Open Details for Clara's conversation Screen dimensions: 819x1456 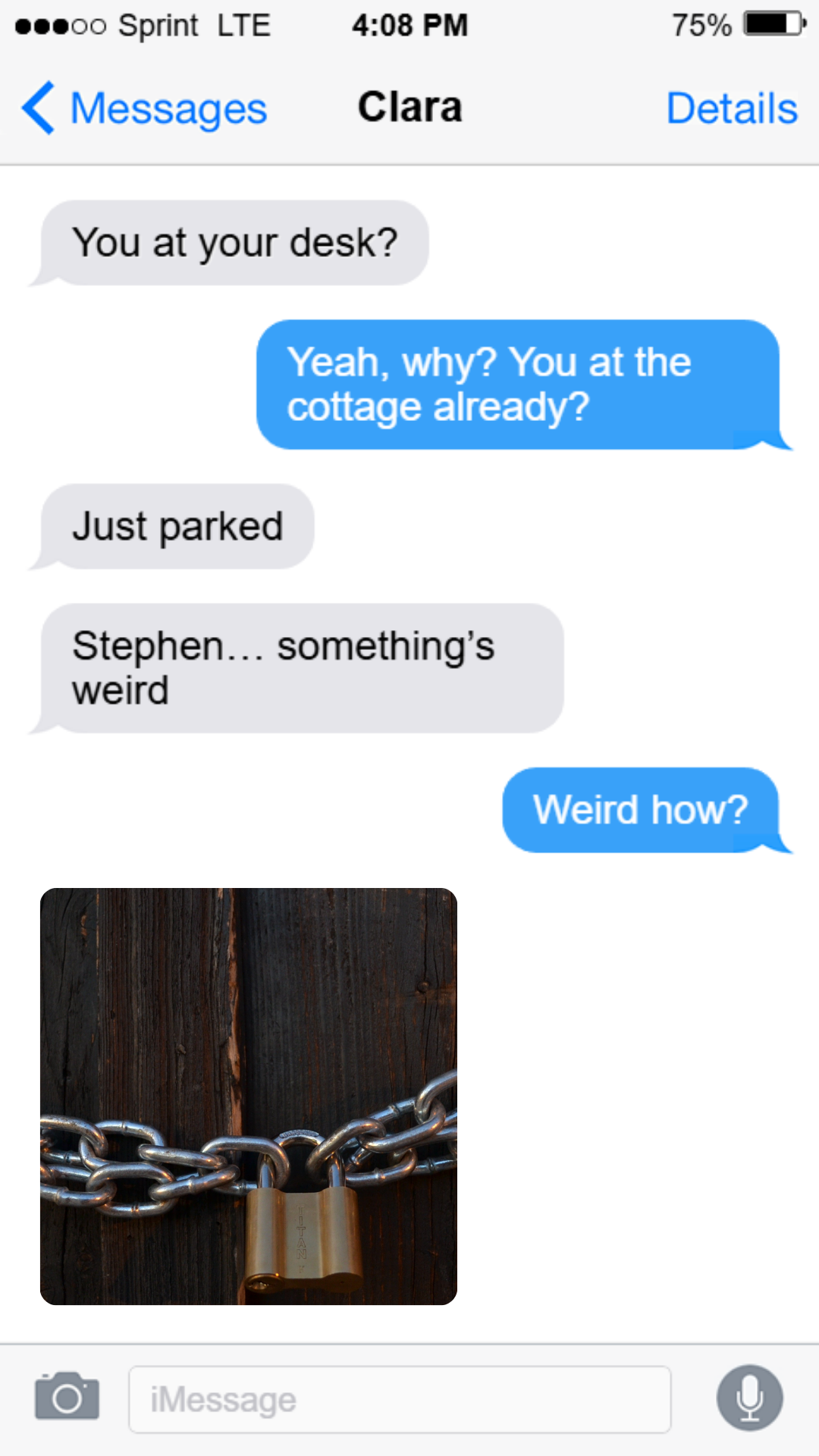(x=731, y=108)
